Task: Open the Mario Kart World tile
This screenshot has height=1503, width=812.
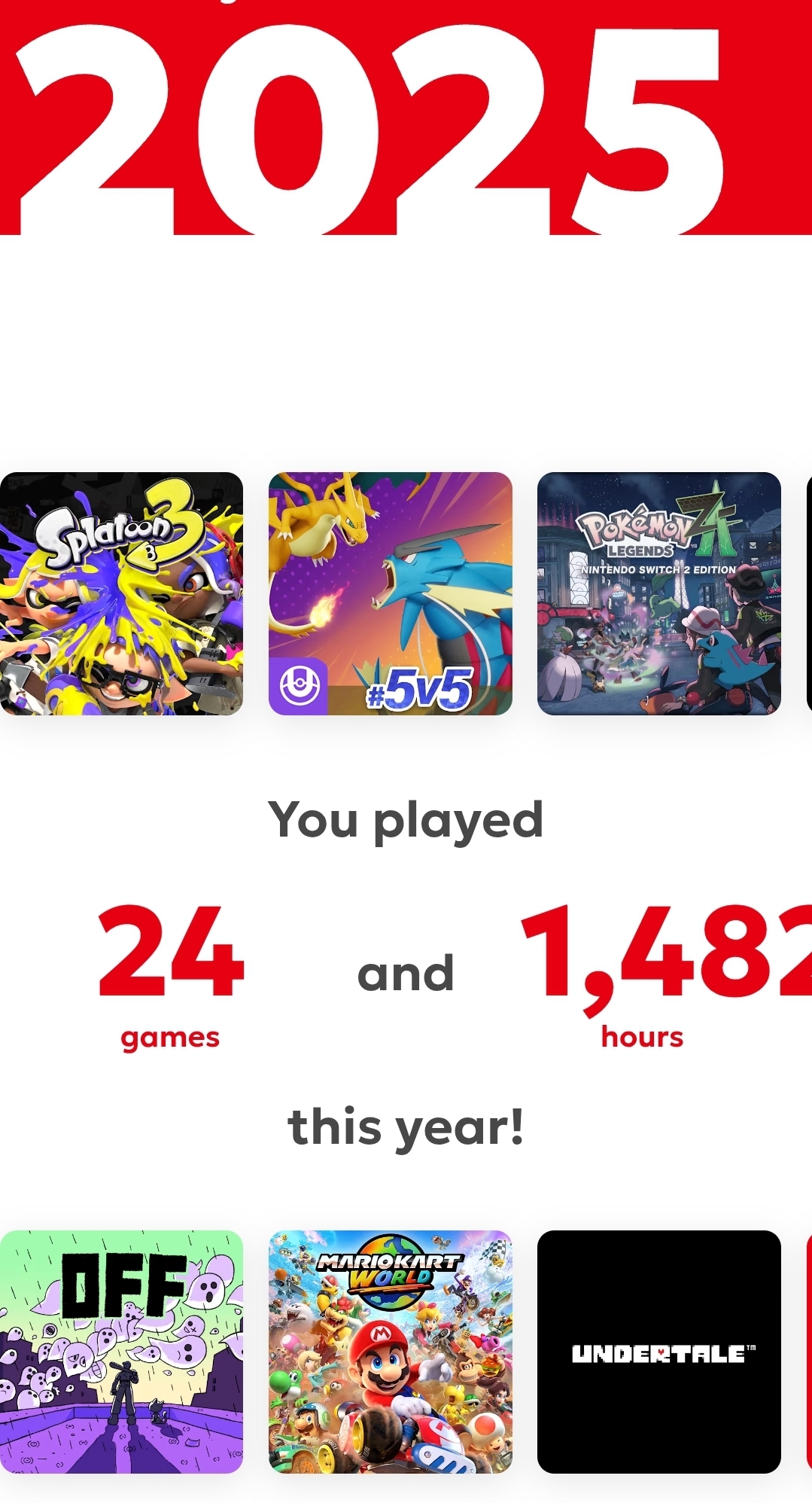Action: coord(390,1352)
